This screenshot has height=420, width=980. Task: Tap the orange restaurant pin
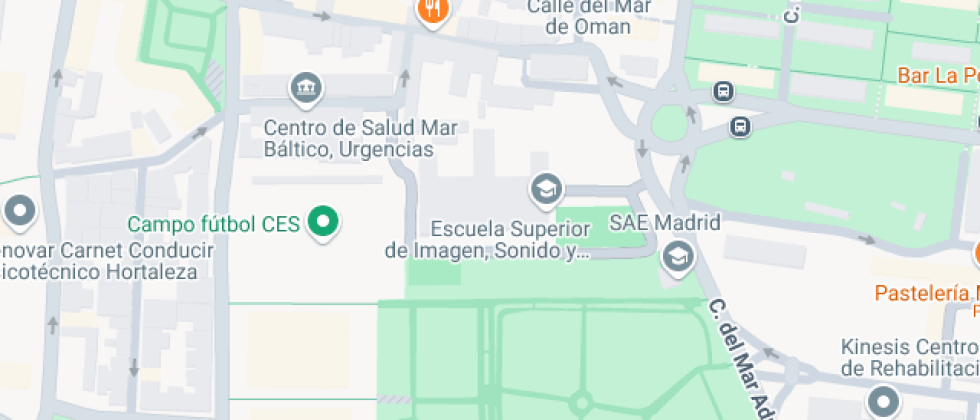pyautogui.click(x=433, y=11)
